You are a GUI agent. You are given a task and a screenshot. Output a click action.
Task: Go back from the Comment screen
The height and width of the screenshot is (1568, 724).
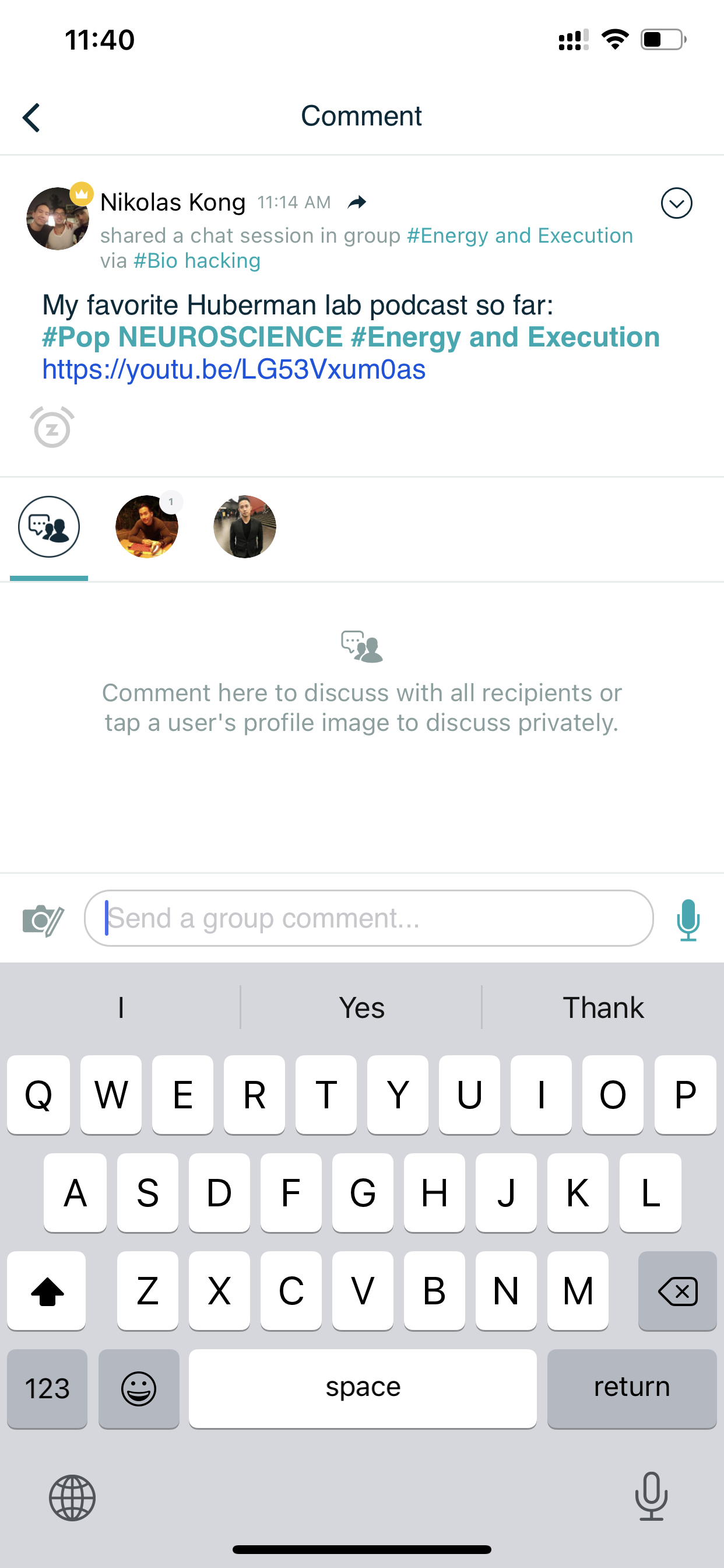pyautogui.click(x=31, y=117)
